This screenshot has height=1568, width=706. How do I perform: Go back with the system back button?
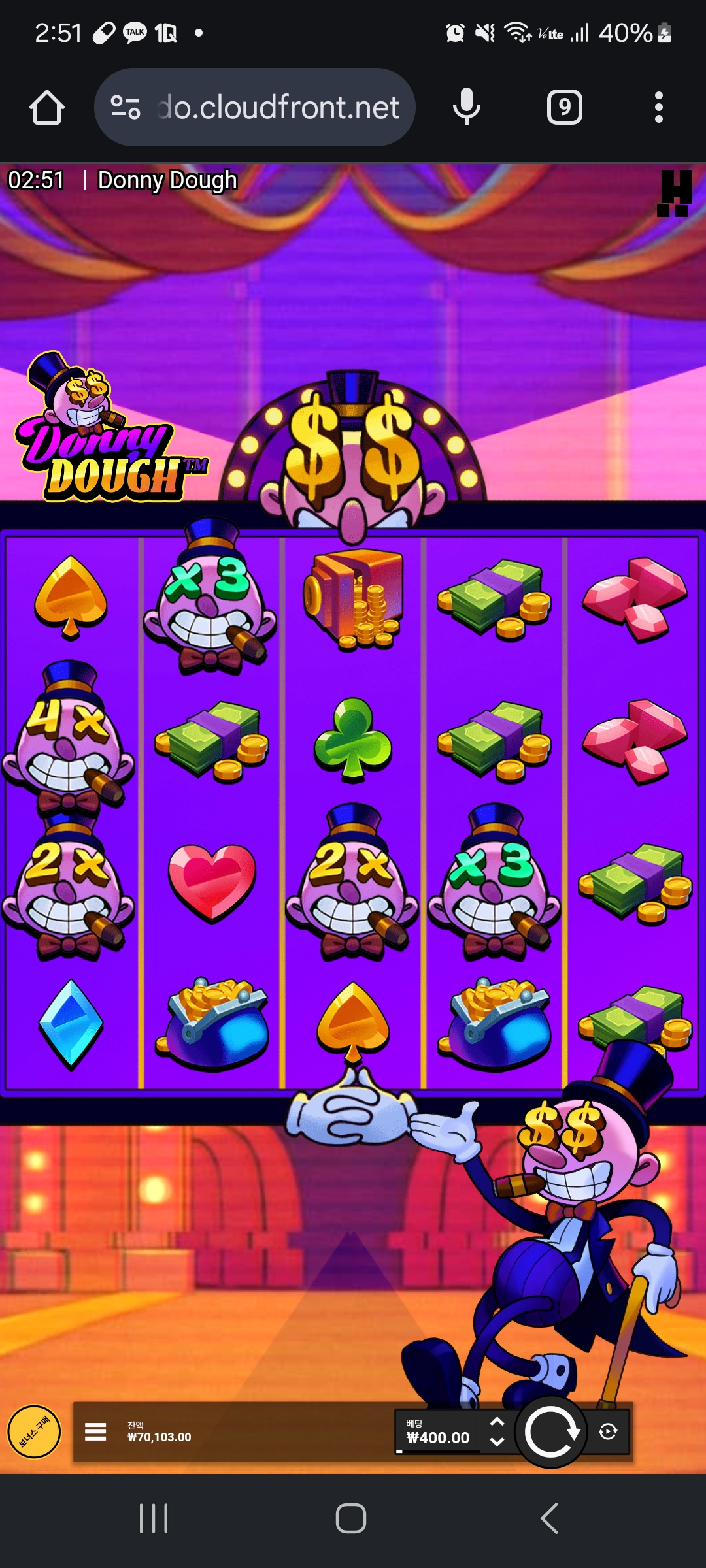click(x=549, y=1518)
